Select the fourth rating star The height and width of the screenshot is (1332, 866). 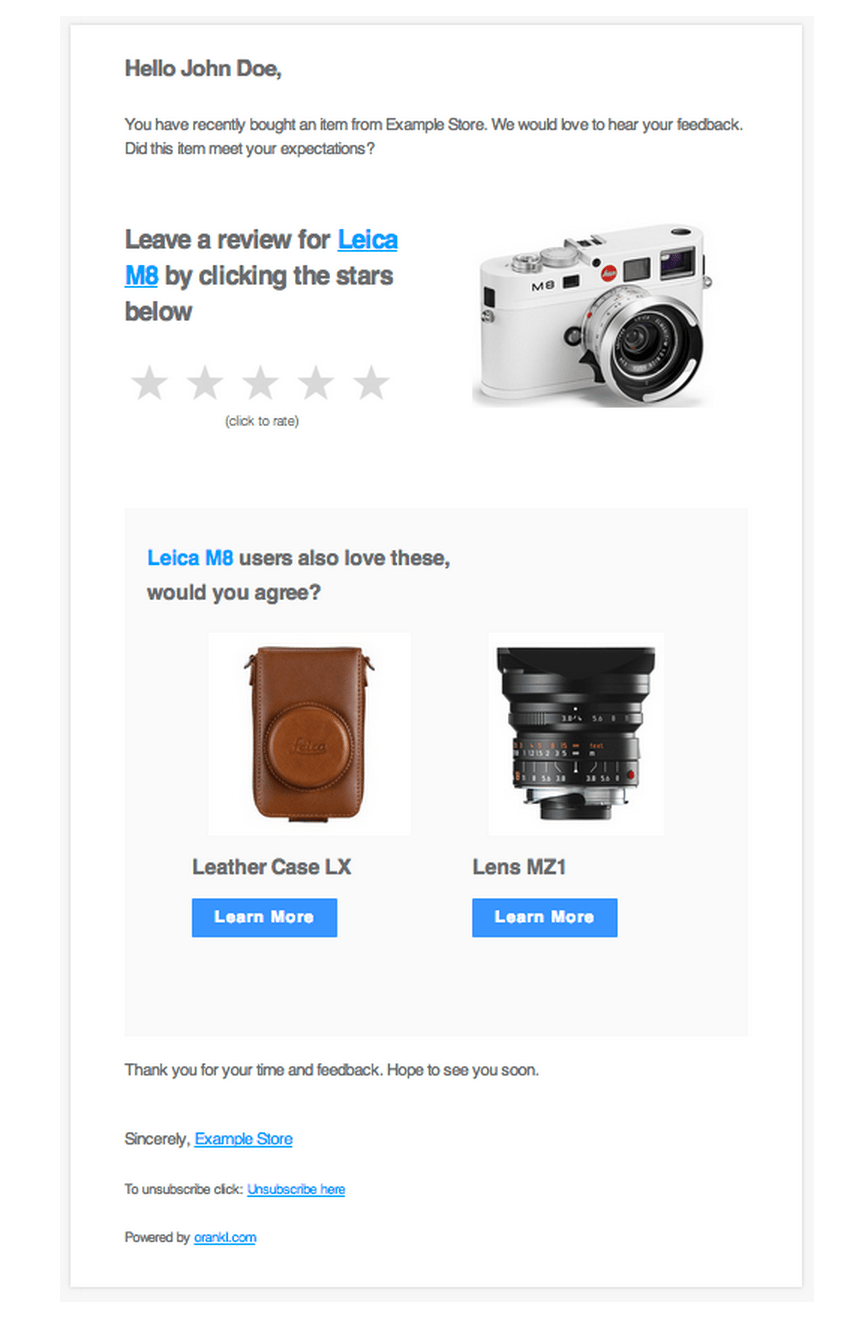coord(317,383)
